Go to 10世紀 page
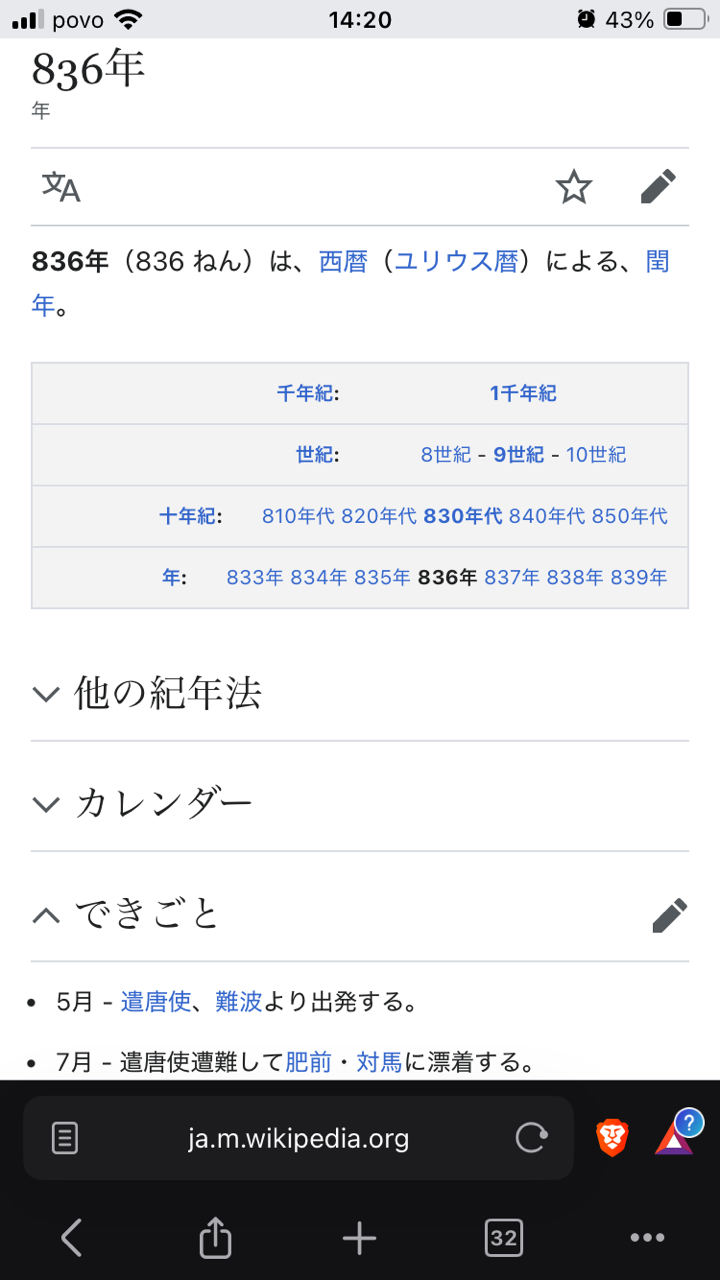Viewport: 720px width, 1280px height. tap(596, 454)
